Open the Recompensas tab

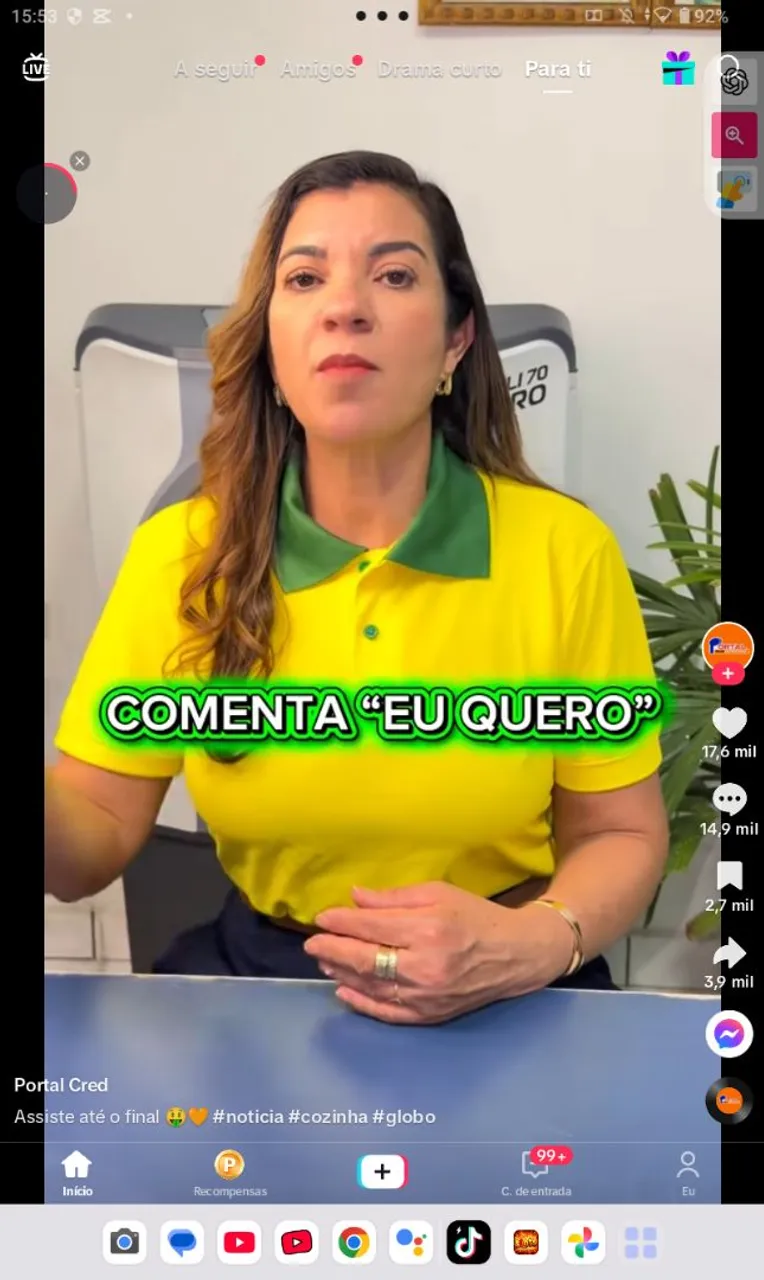230,1173
